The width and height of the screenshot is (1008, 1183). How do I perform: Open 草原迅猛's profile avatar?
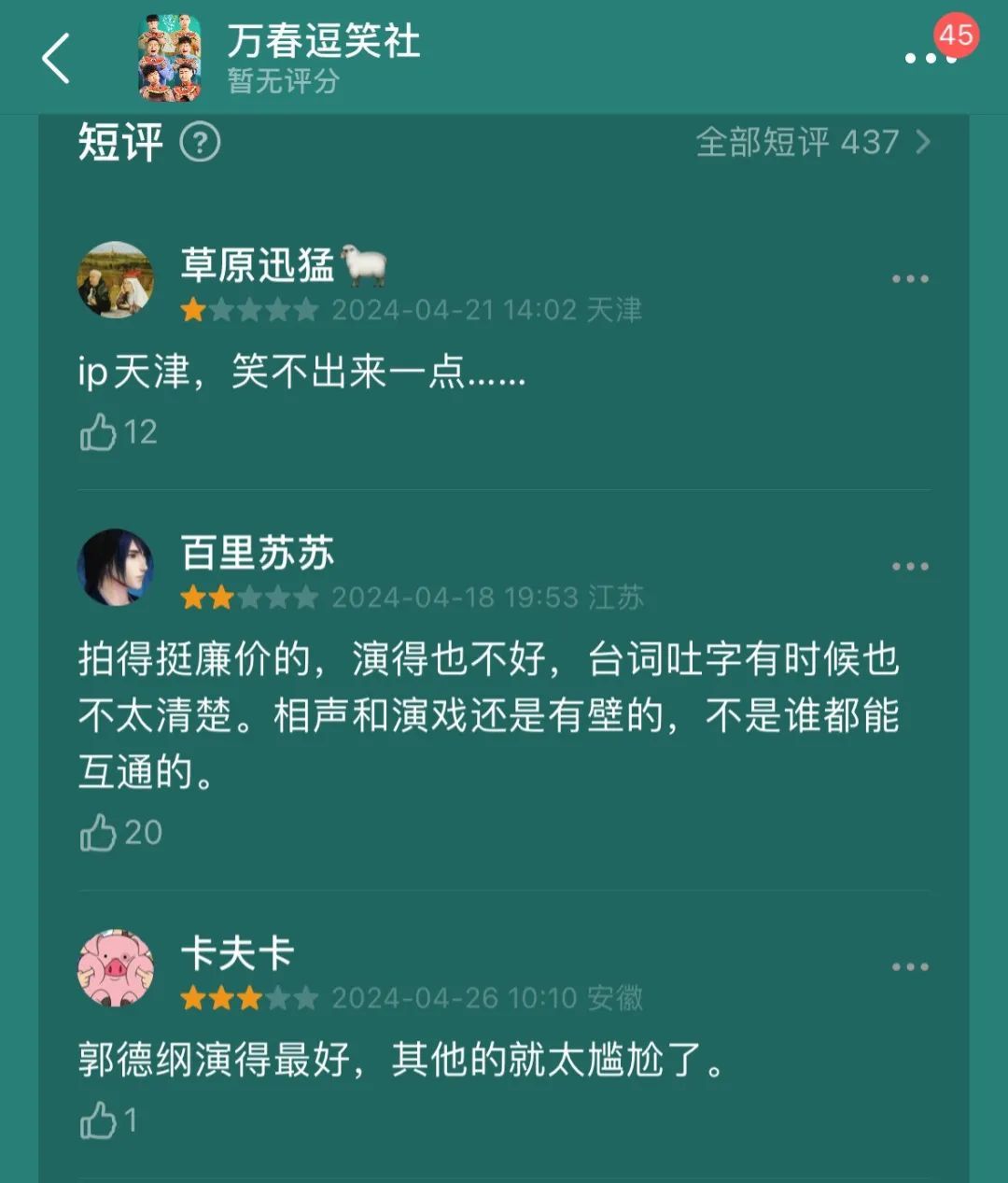tap(115, 279)
